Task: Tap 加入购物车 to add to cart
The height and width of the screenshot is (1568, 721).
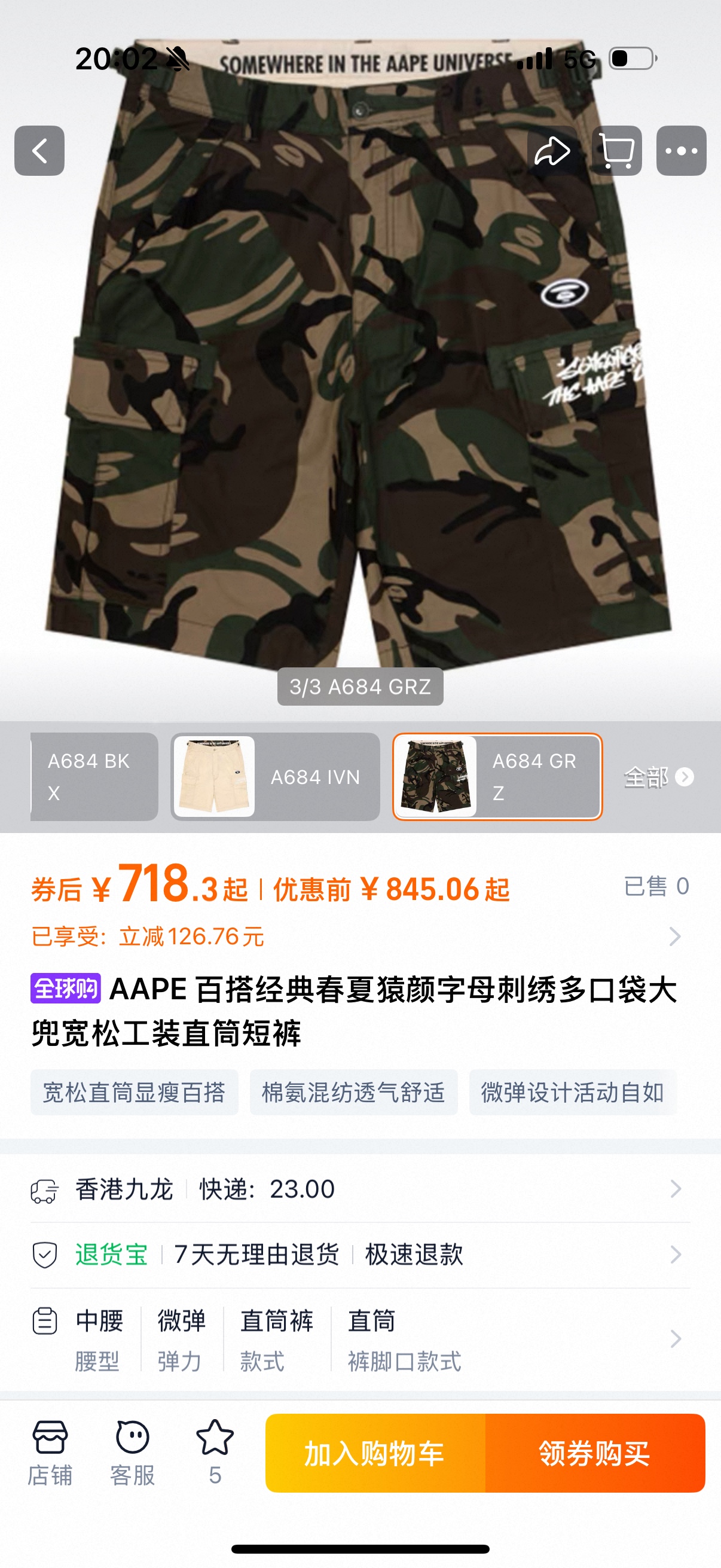Action: tap(375, 1453)
